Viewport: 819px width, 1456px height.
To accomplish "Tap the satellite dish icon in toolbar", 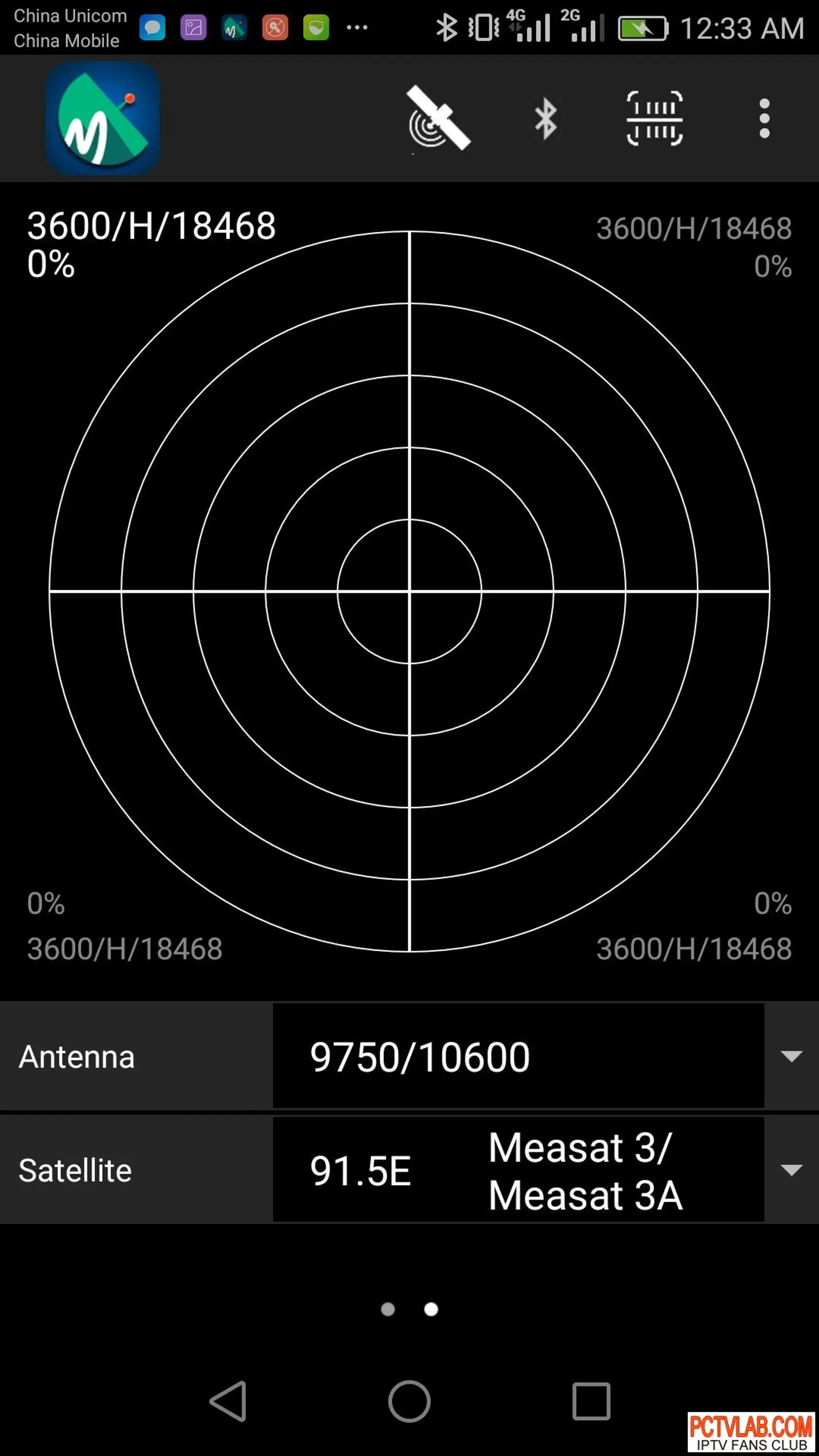I will click(x=439, y=118).
